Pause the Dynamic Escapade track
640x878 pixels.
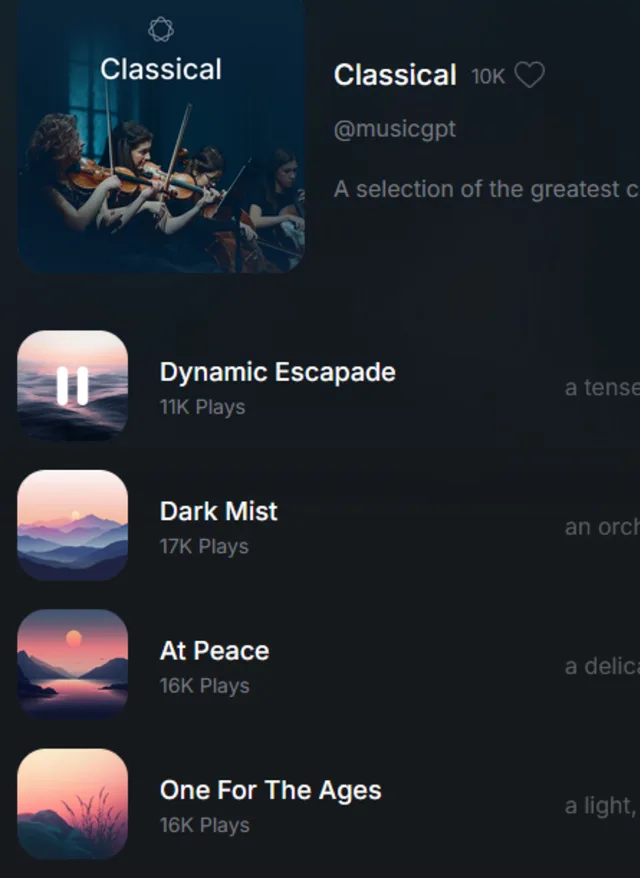click(73, 385)
